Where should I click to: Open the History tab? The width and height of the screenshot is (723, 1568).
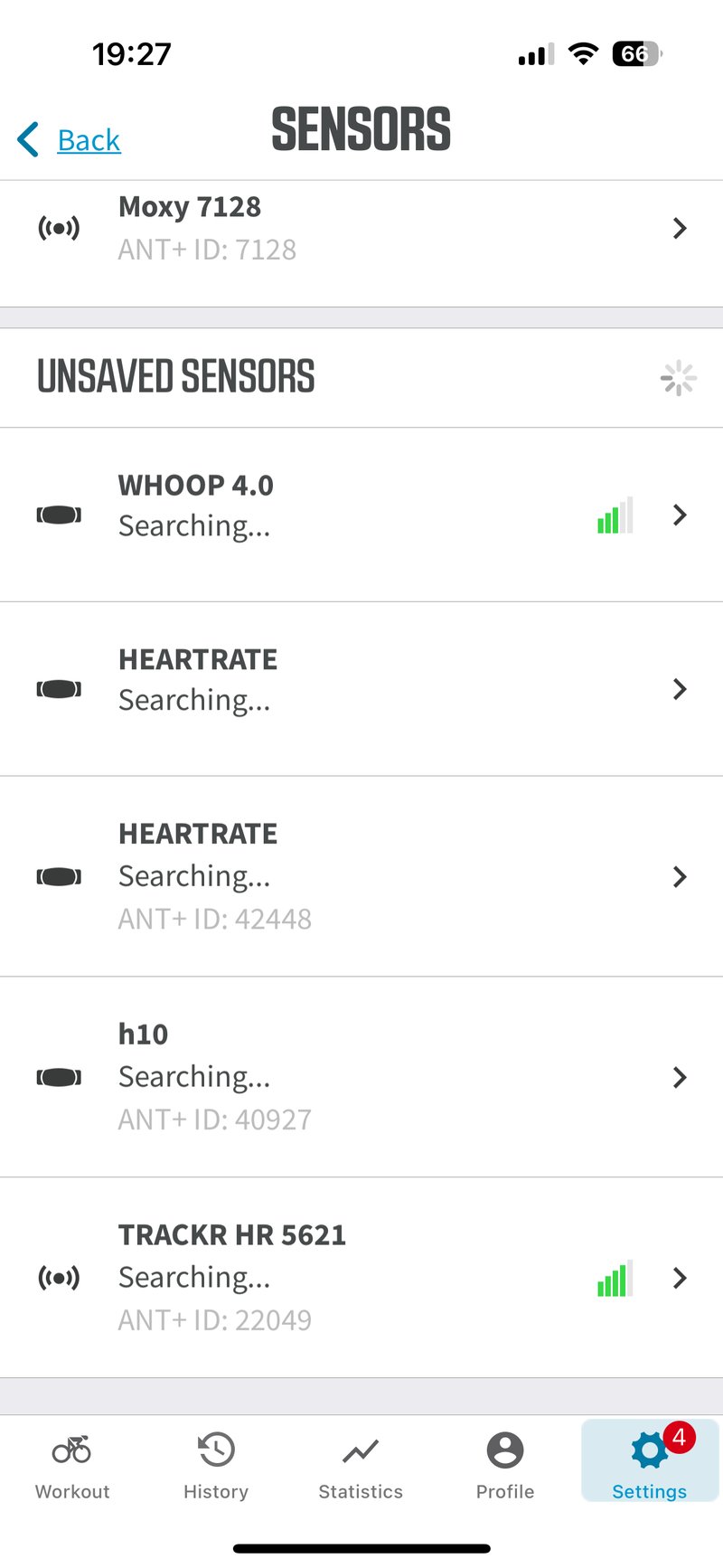pyautogui.click(x=216, y=1466)
